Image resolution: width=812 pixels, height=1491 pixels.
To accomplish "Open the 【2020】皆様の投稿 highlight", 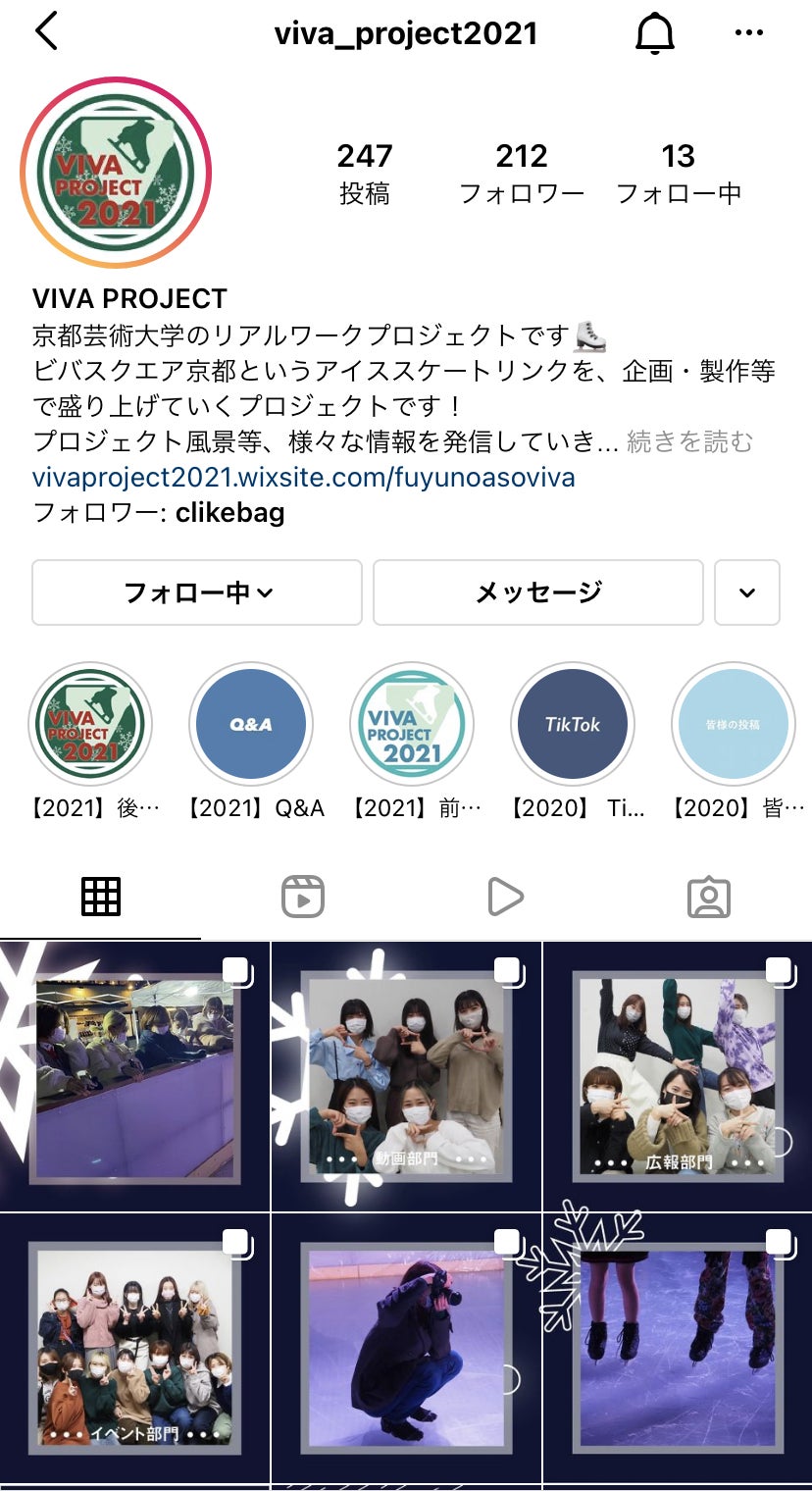I will (733, 726).
